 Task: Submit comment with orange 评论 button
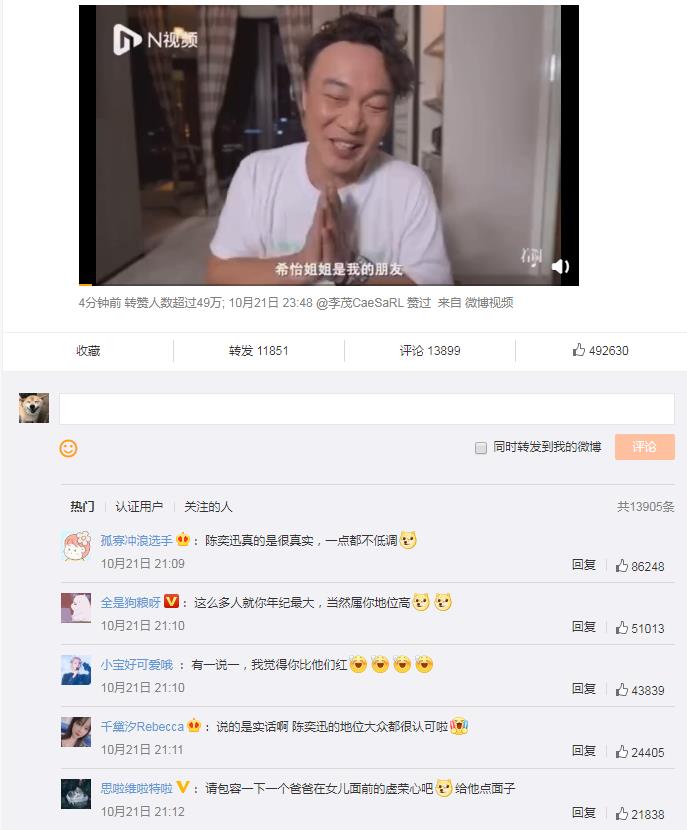click(x=644, y=447)
